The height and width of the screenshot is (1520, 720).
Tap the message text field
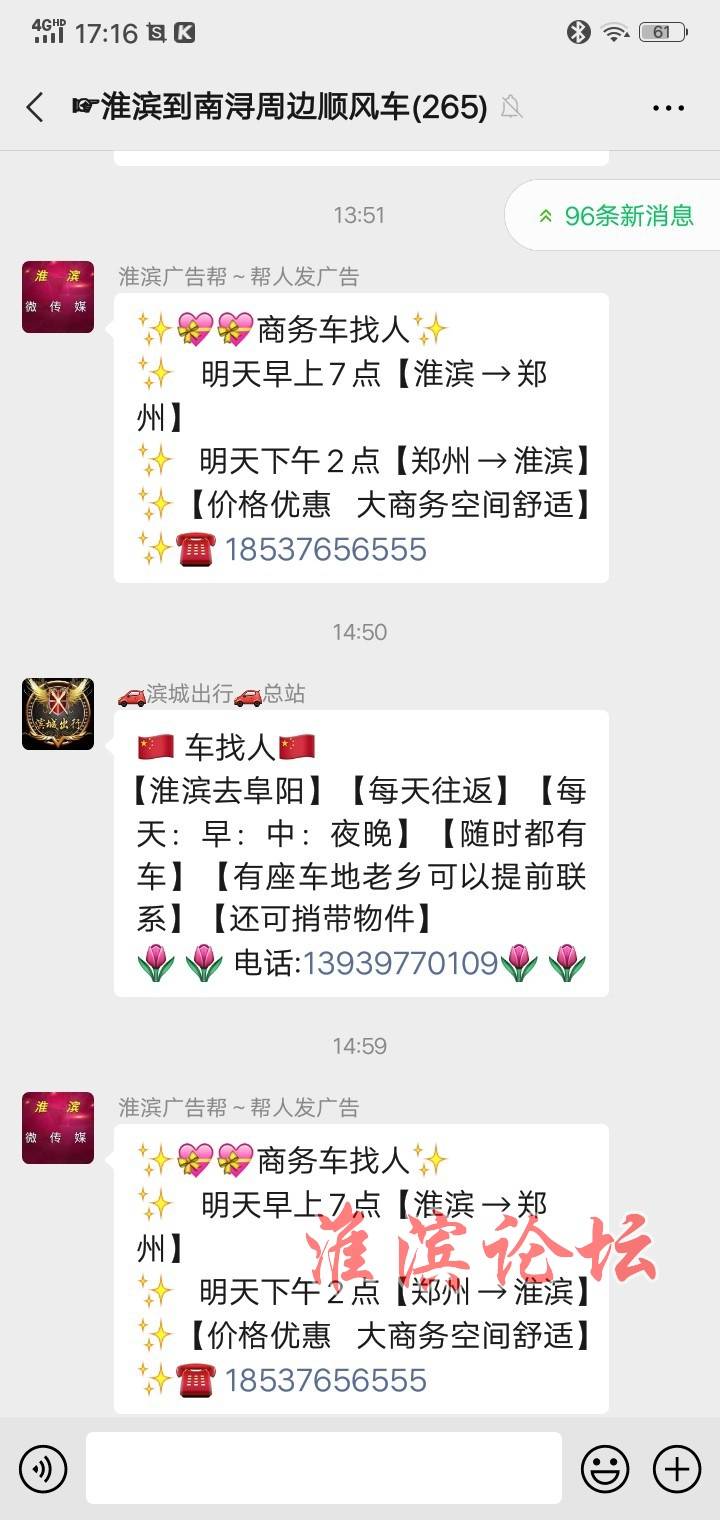pos(323,1468)
